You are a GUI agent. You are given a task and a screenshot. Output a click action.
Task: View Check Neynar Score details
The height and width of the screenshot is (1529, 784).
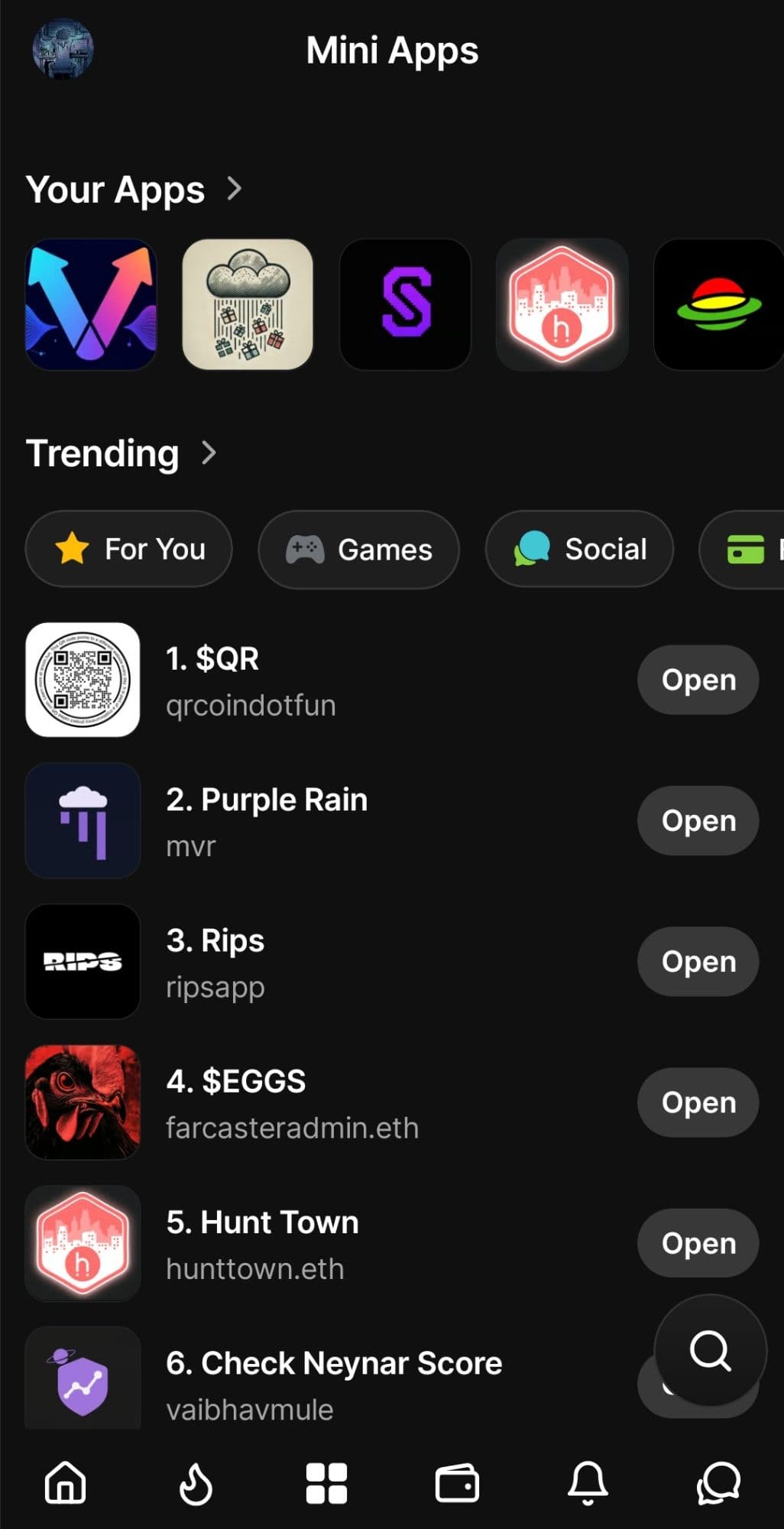pyautogui.click(x=333, y=1363)
